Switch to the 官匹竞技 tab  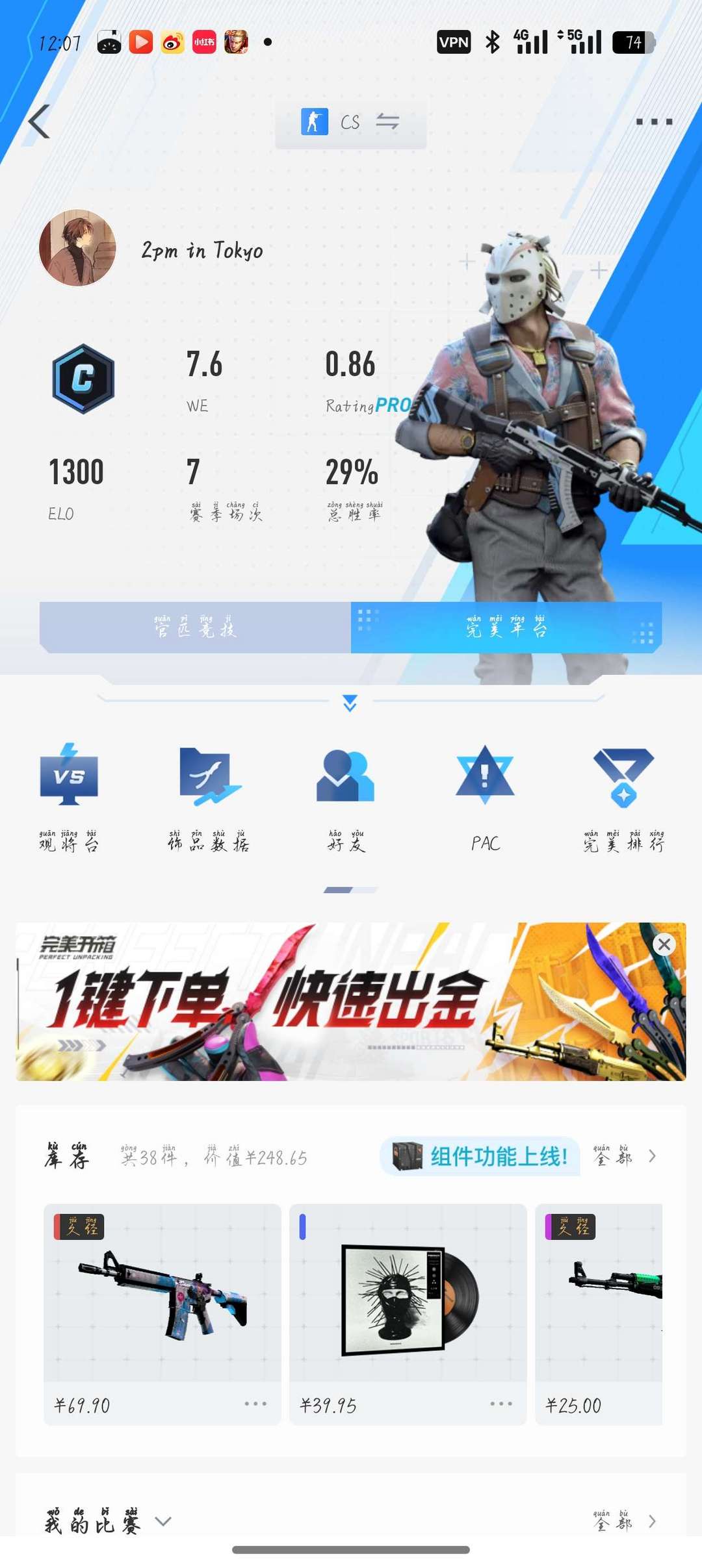195,627
